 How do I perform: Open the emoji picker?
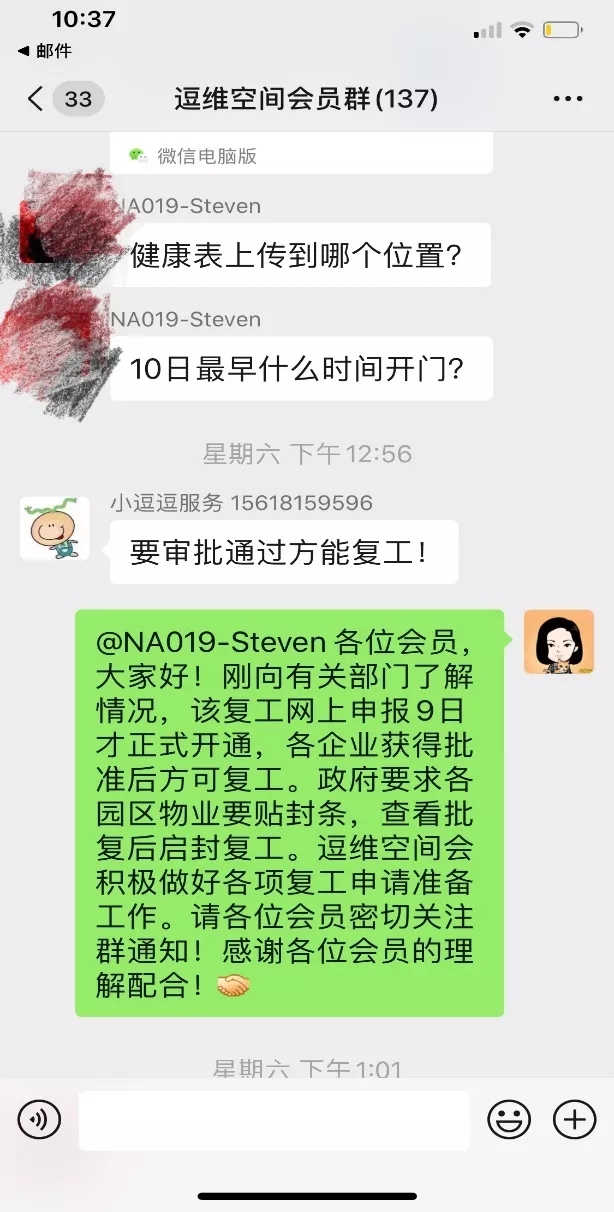pyautogui.click(x=509, y=1119)
